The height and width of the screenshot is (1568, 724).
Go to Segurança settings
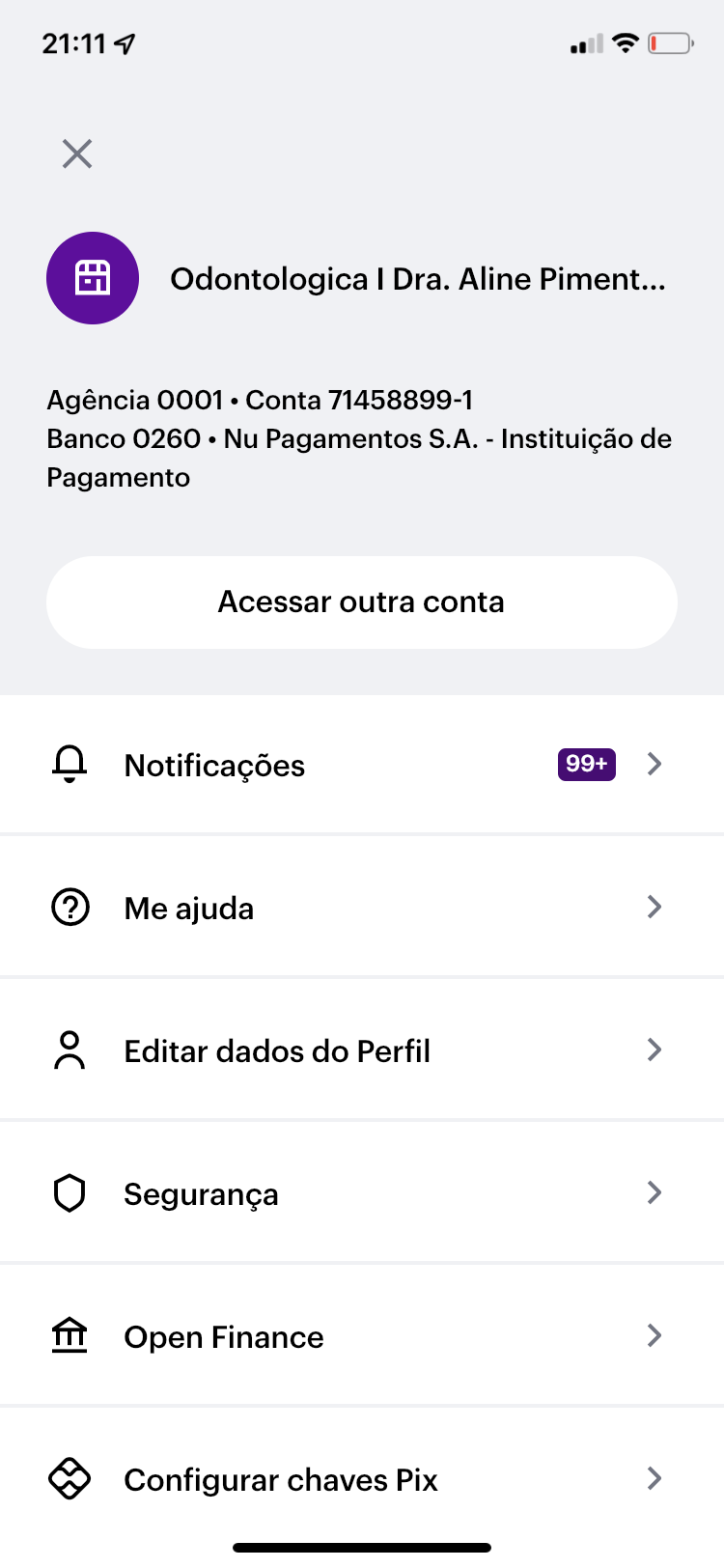pyautogui.click(x=361, y=1193)
